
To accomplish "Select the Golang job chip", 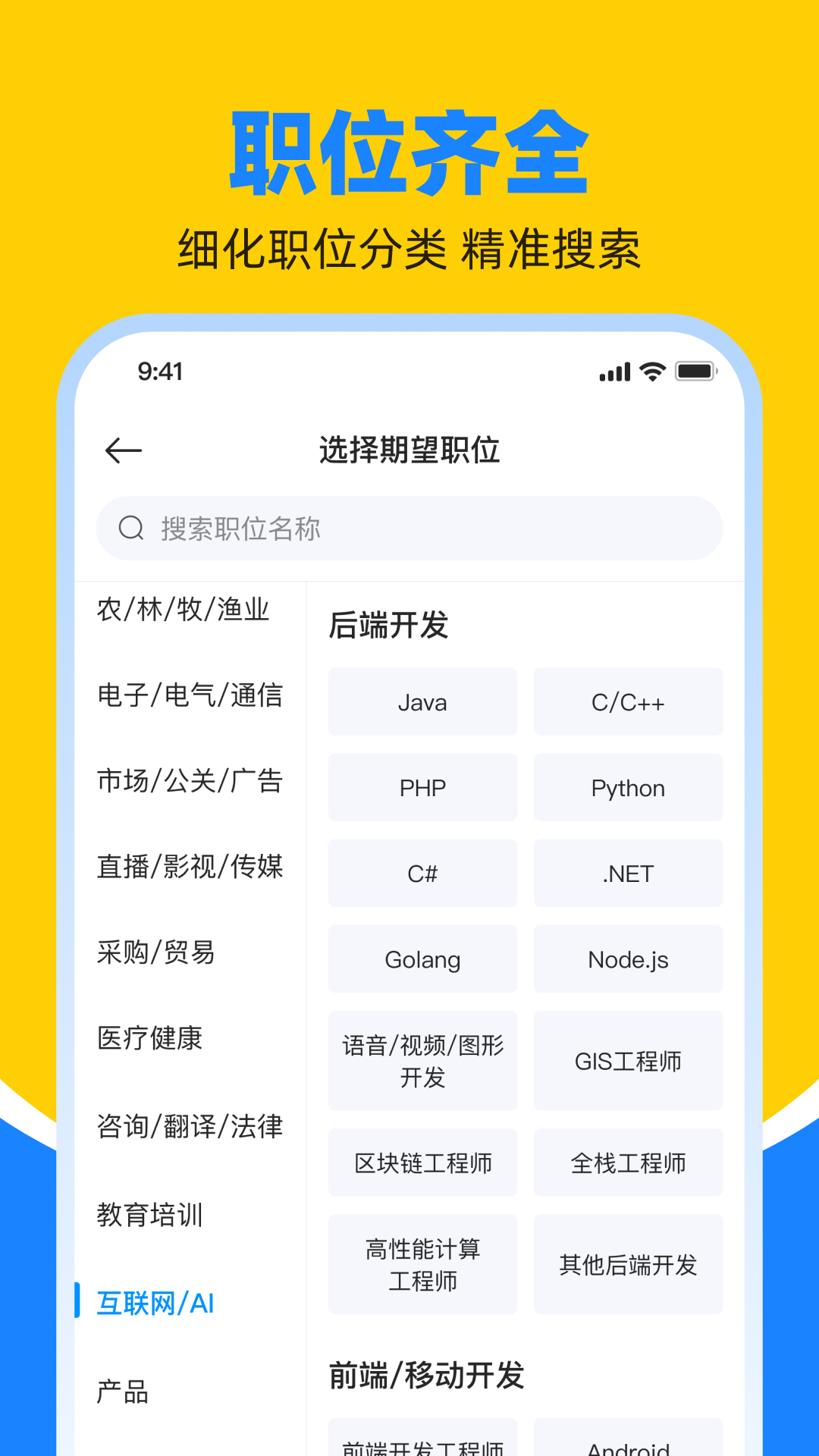I will click(422, 959).
